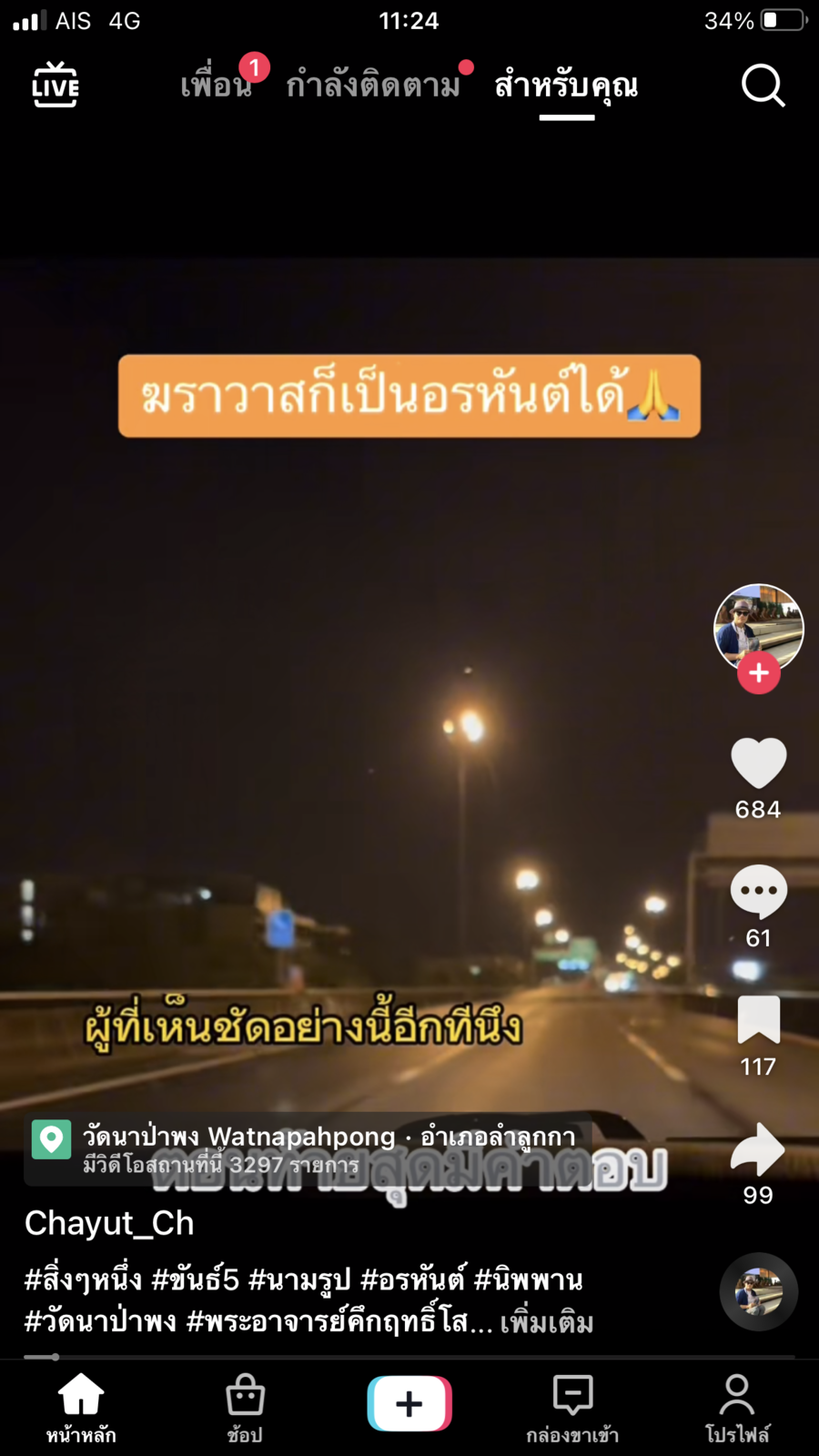Follow Chayut_Ch with the plus button
The width and height of the screenshot is (819, 1456).
pos(758,674)
